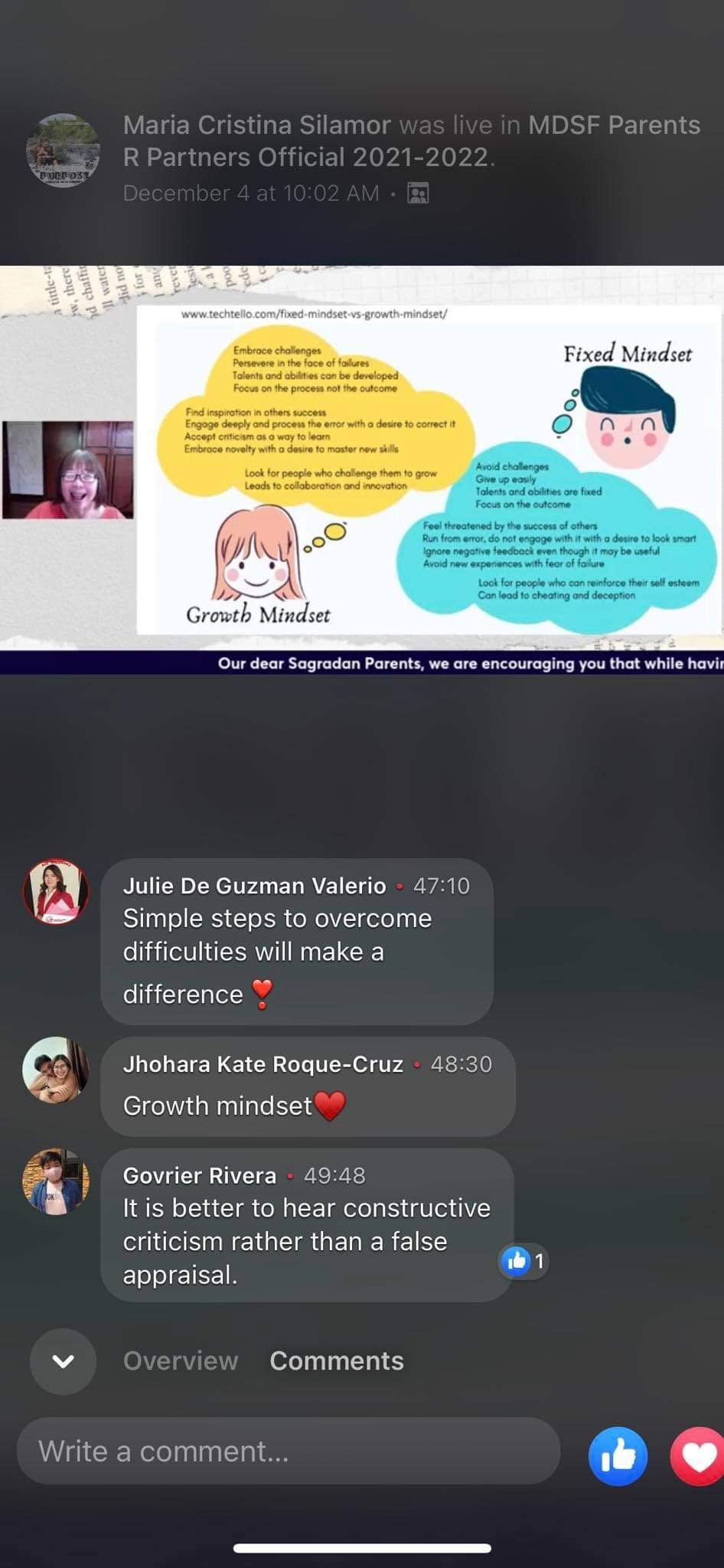Jump to 49:48 timestamp on Govrier's comment
Image resolution: width=724 pixels, height=1568 pixels.
(x=334, y=1175)
